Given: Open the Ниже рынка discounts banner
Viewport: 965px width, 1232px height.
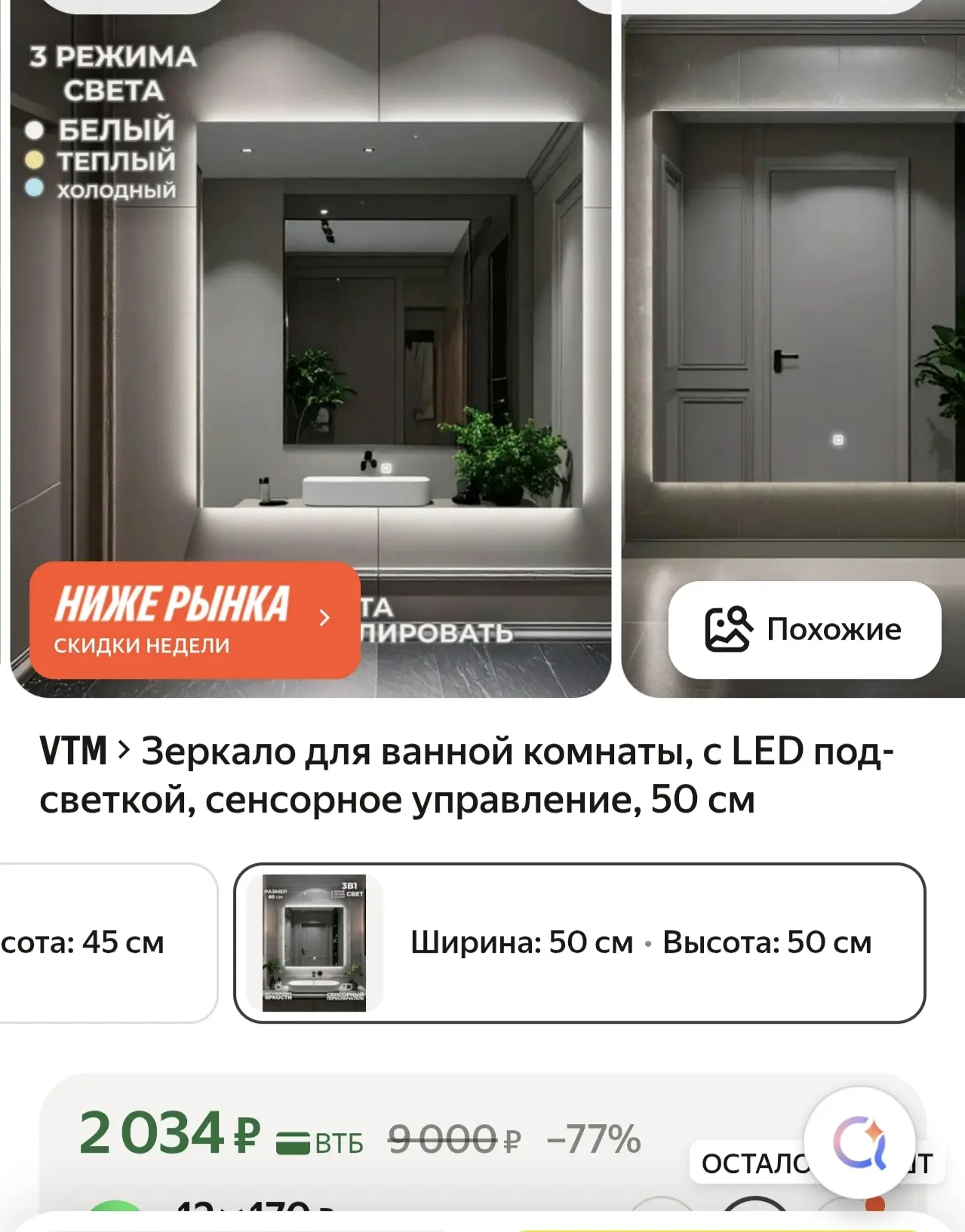Looking at the screenshot, I should (194, 619).
